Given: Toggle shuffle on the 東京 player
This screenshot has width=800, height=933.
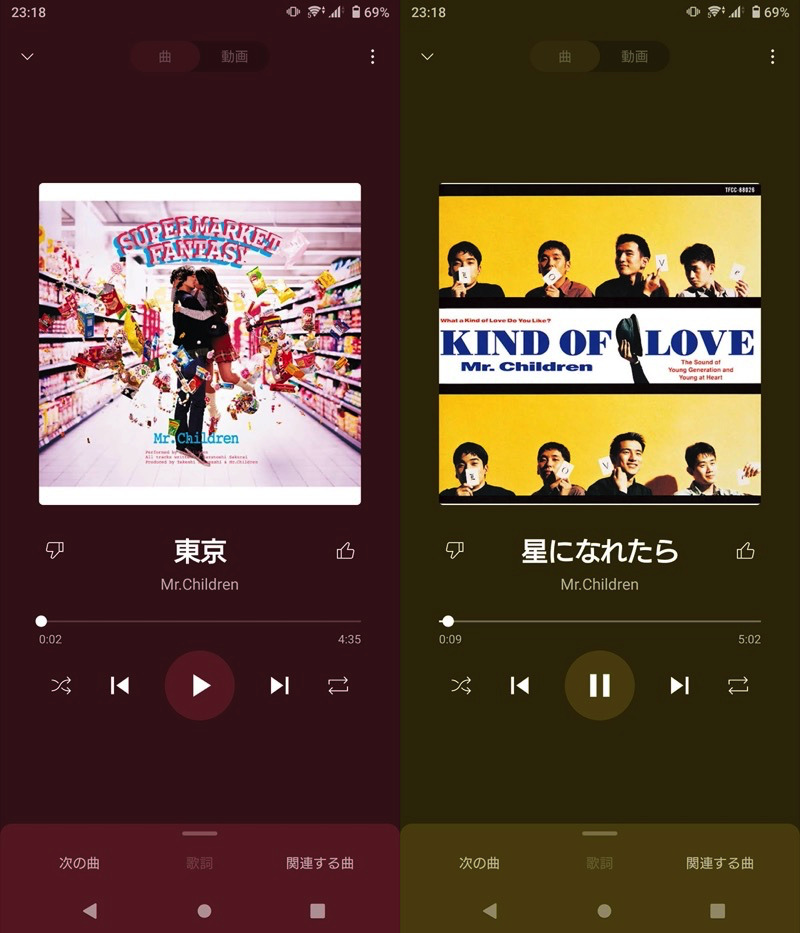Looking at the screenshot, I should click(61, 685).
